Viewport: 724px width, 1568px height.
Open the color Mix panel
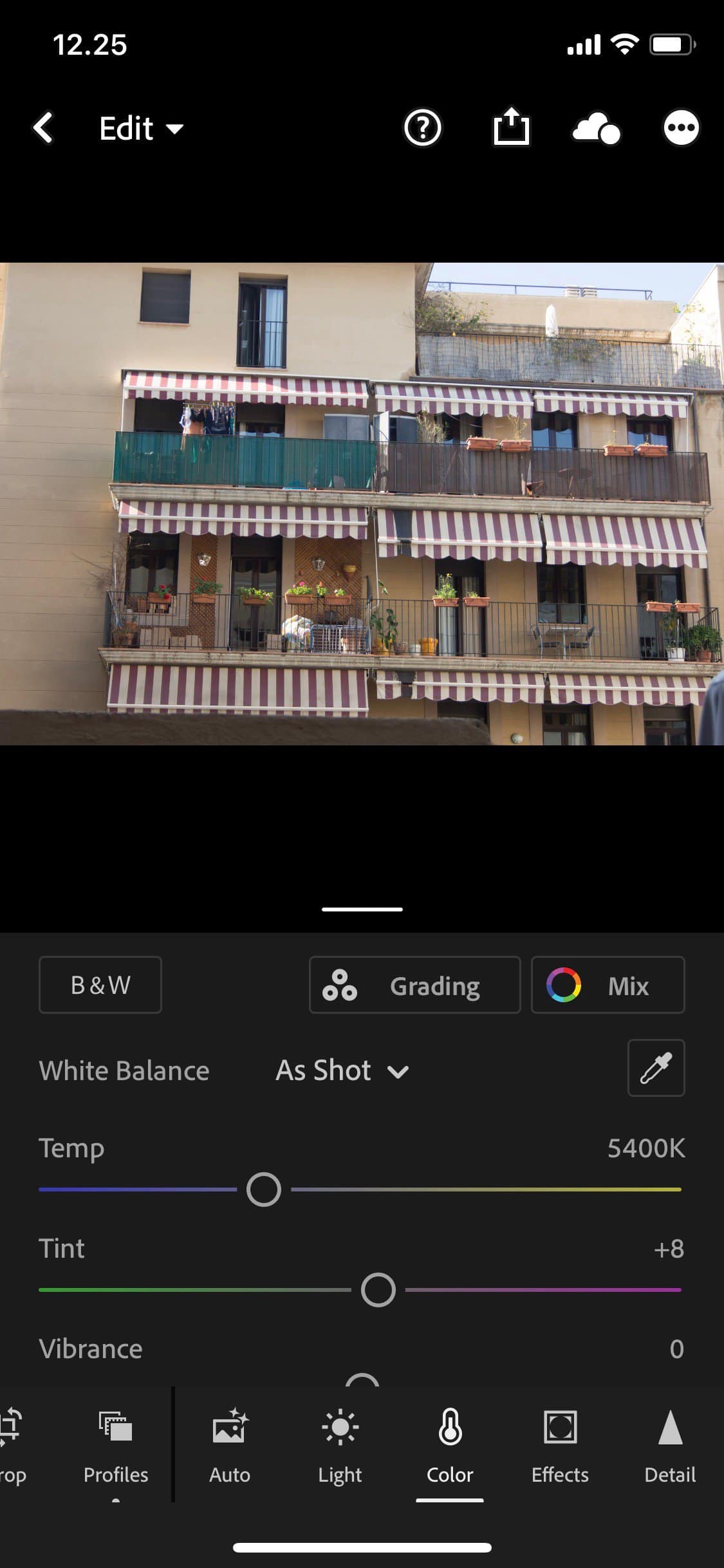608,985
